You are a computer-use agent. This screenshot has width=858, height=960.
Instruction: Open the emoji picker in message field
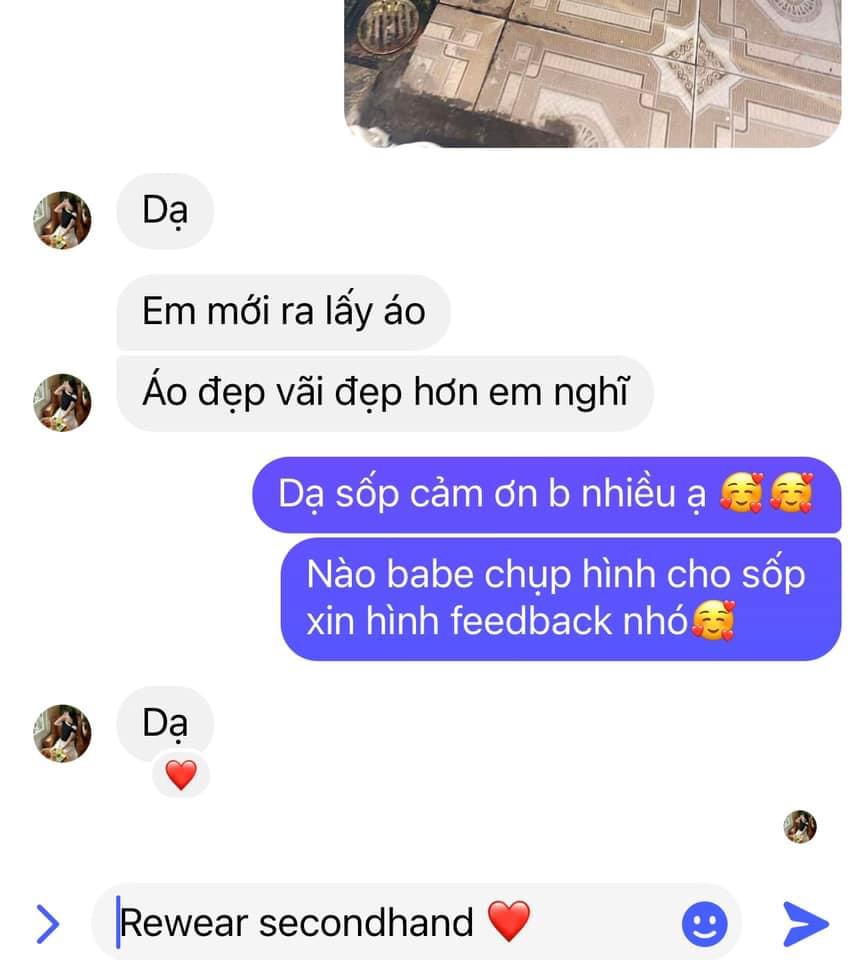[704, 924]
